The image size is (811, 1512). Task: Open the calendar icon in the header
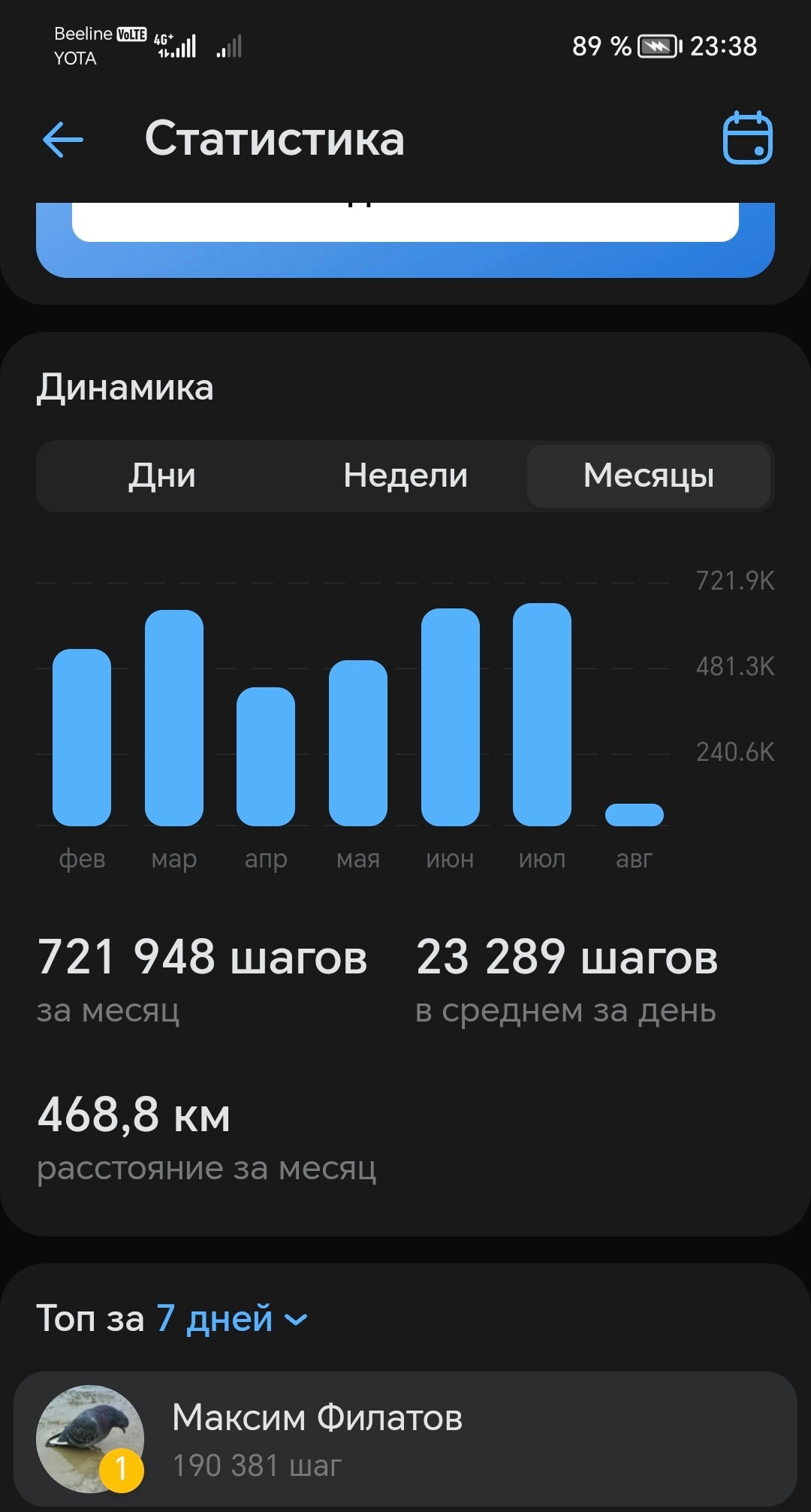747,137
